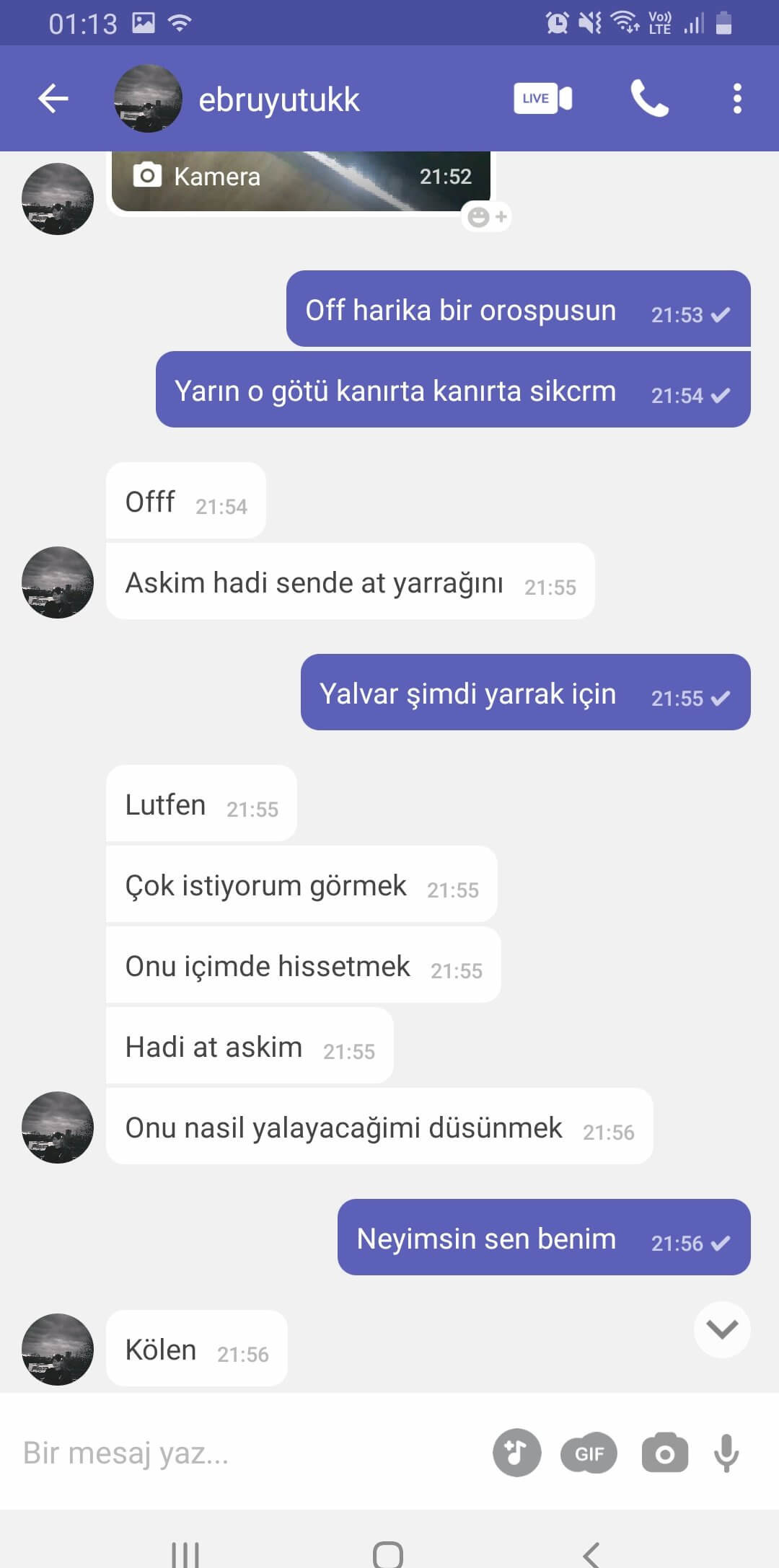Open the camera to send a photo
This screenshot has width=779, height=1568.
(x=664, y=1453)
